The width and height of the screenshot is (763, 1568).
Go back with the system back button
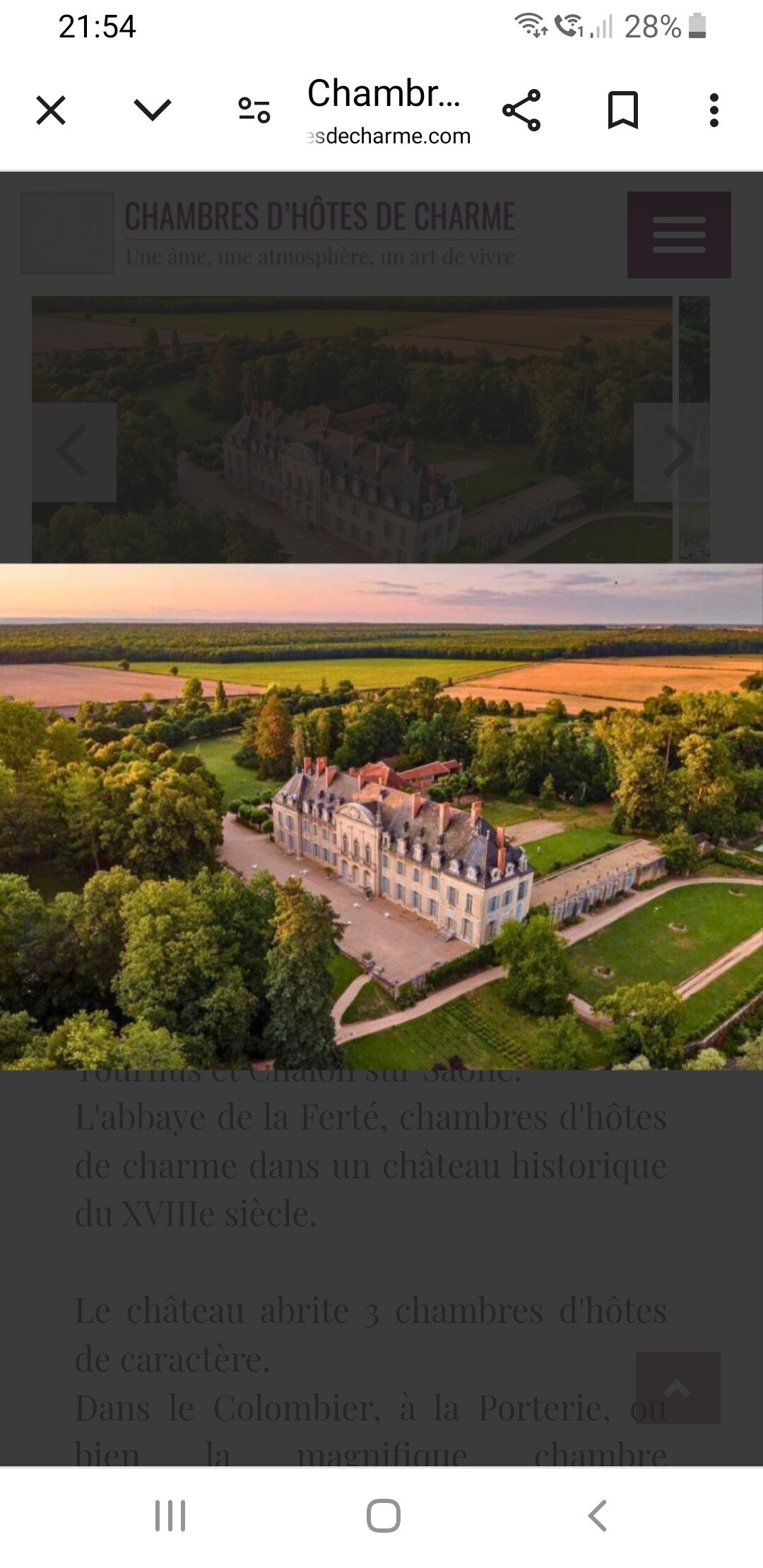pyautogui.click(x=597, y=1516)
